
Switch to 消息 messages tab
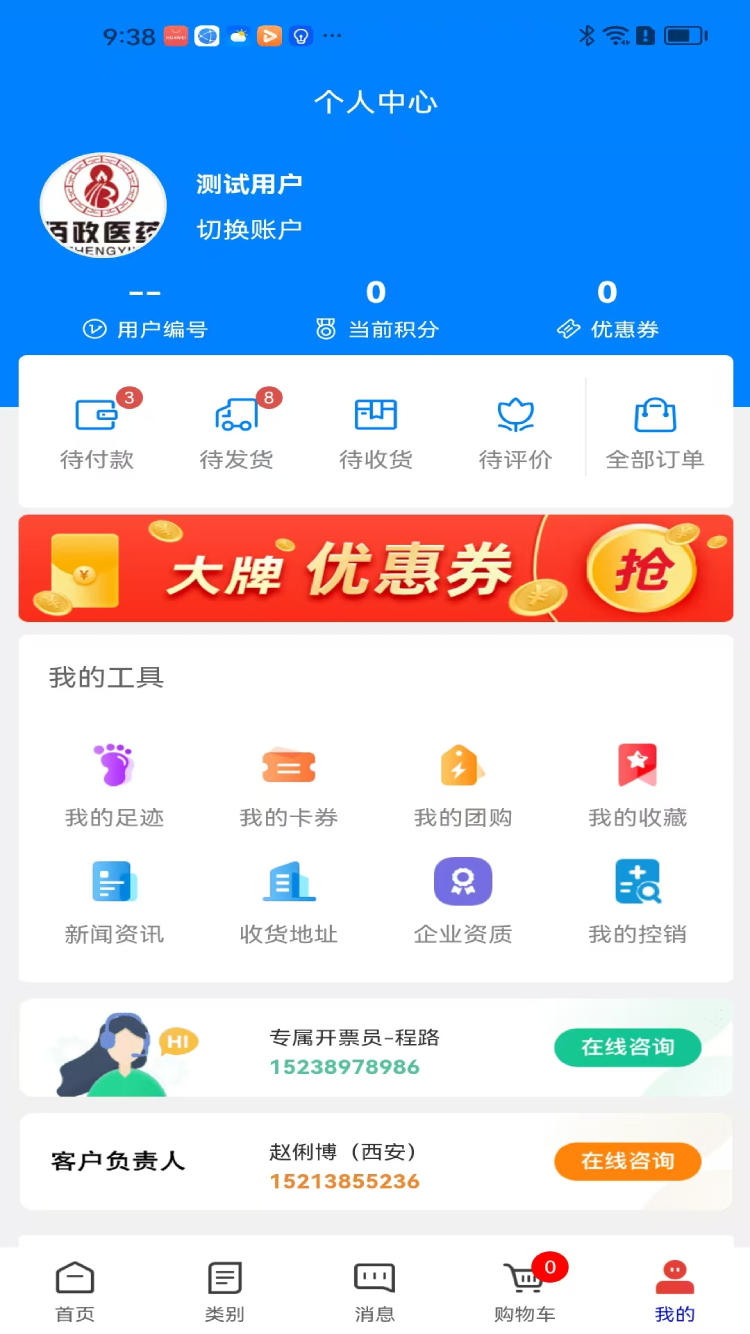(x=375, y=1290)
